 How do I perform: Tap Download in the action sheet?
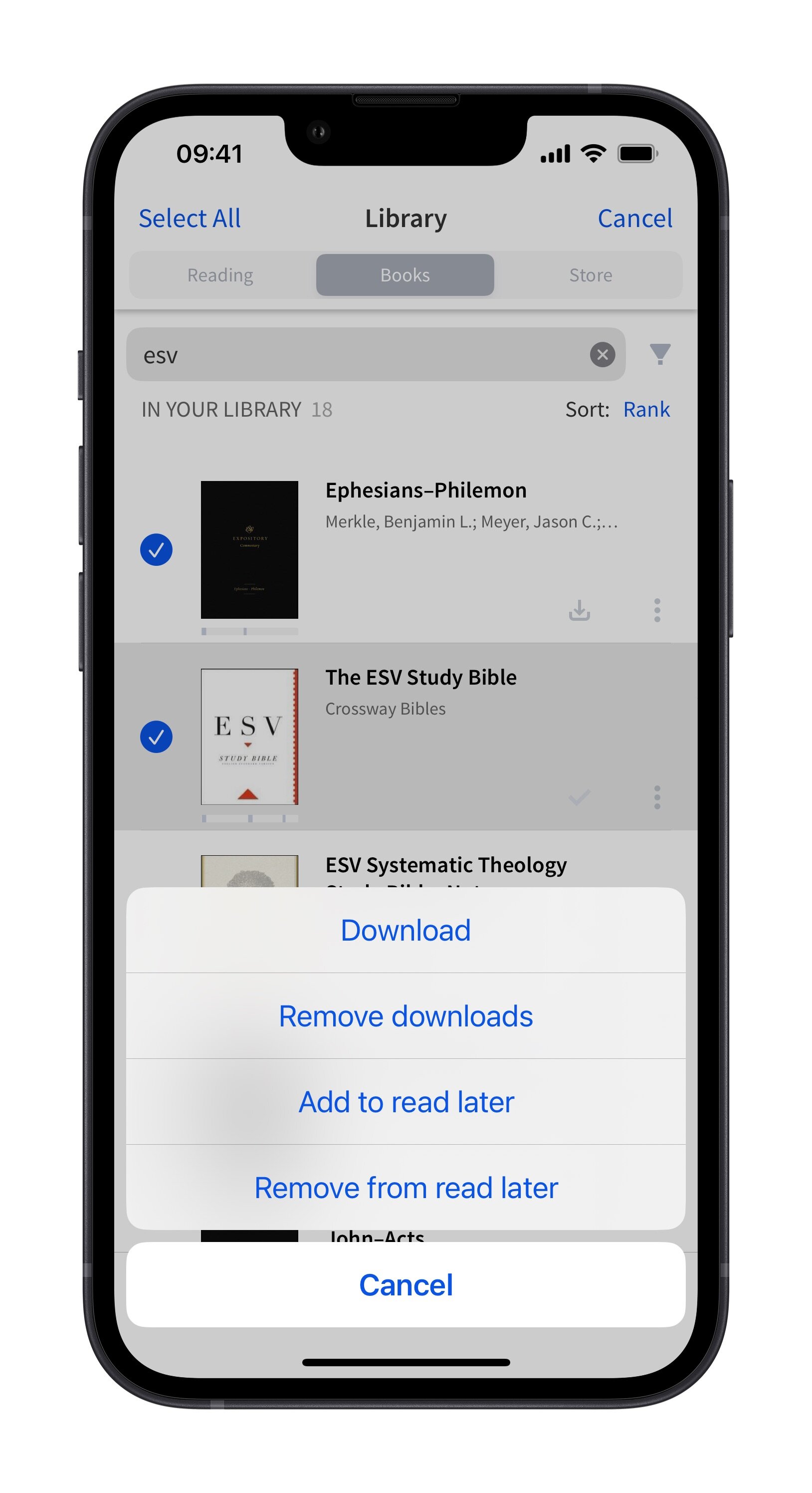tap(406, 930)
